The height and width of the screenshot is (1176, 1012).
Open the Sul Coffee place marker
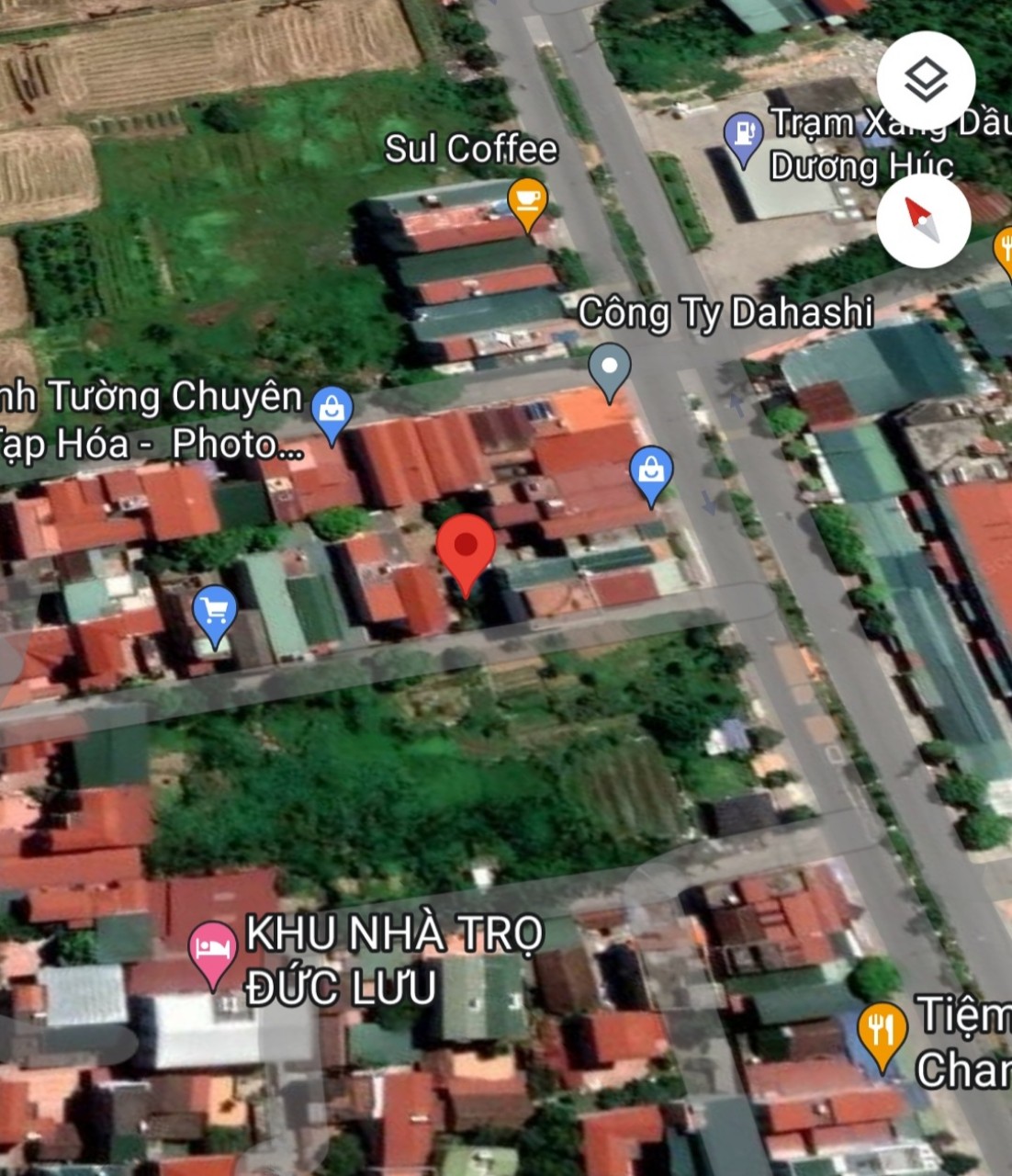click(x=527, y=202)
